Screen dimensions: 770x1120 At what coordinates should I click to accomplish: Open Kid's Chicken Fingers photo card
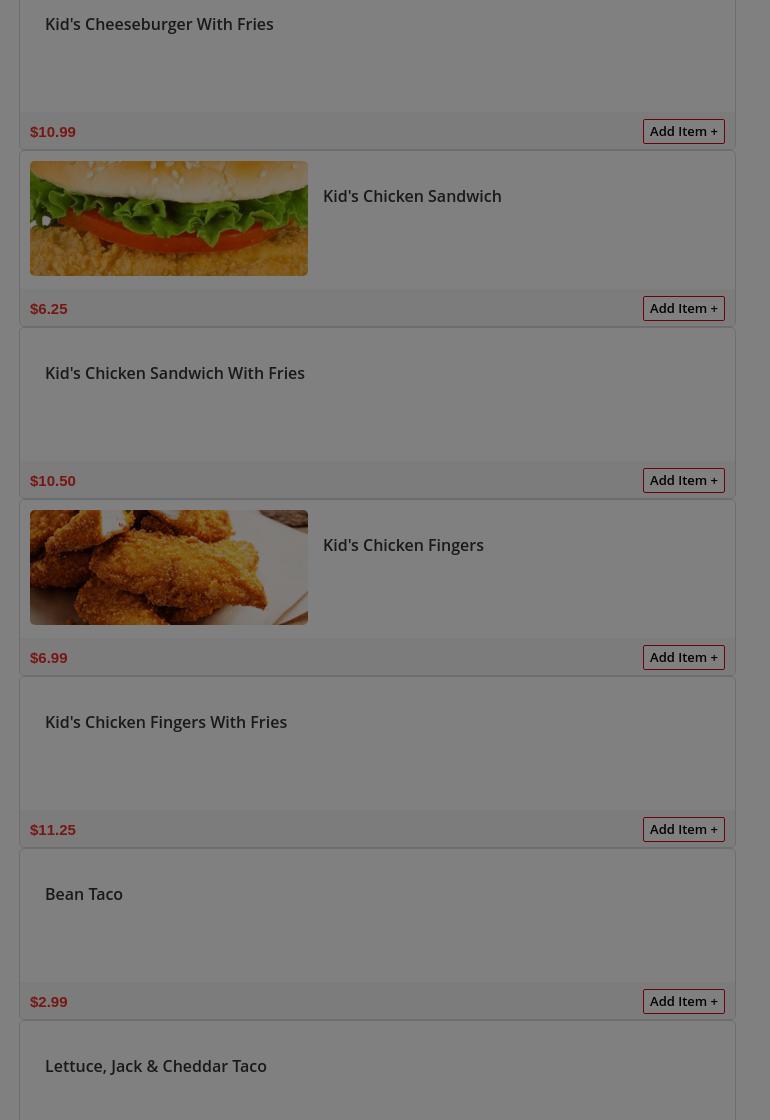point(169,567)
